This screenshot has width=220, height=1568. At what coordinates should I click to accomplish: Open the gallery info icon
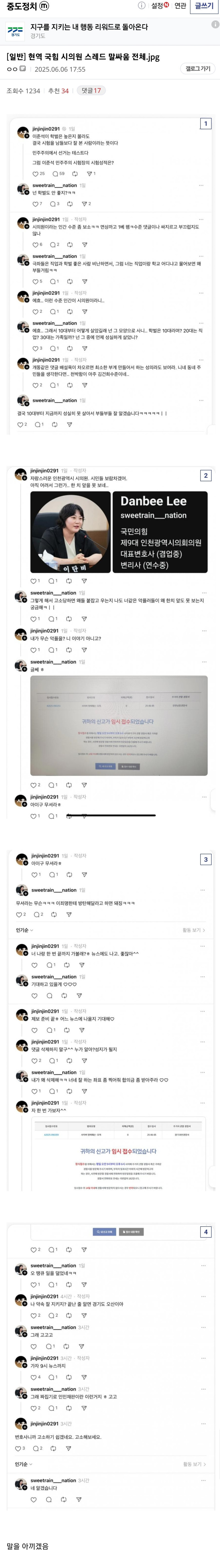click(x=142, y=6)
